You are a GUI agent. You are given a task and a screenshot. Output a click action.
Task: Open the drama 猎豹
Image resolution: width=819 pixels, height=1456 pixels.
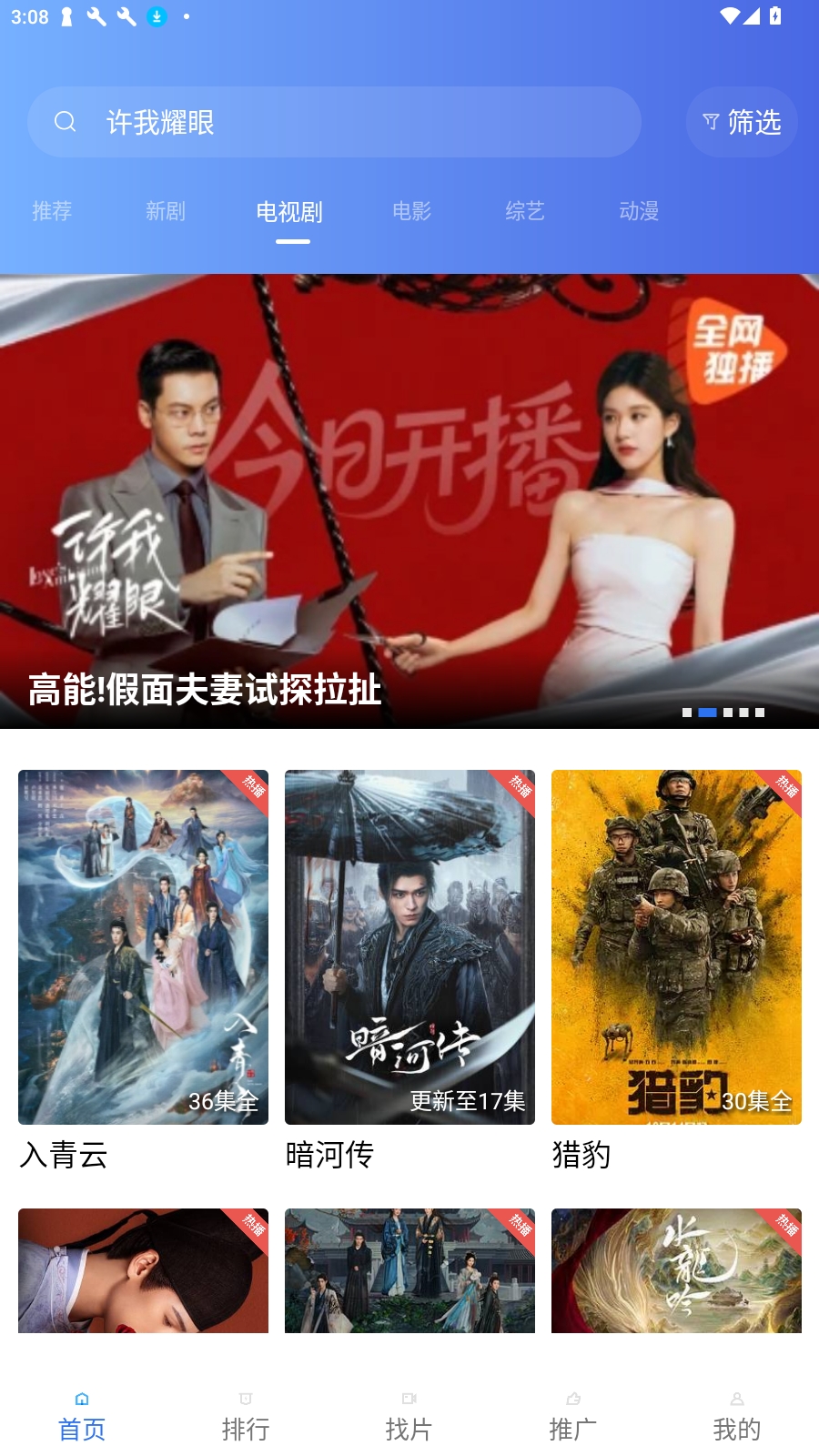(676, 946)
